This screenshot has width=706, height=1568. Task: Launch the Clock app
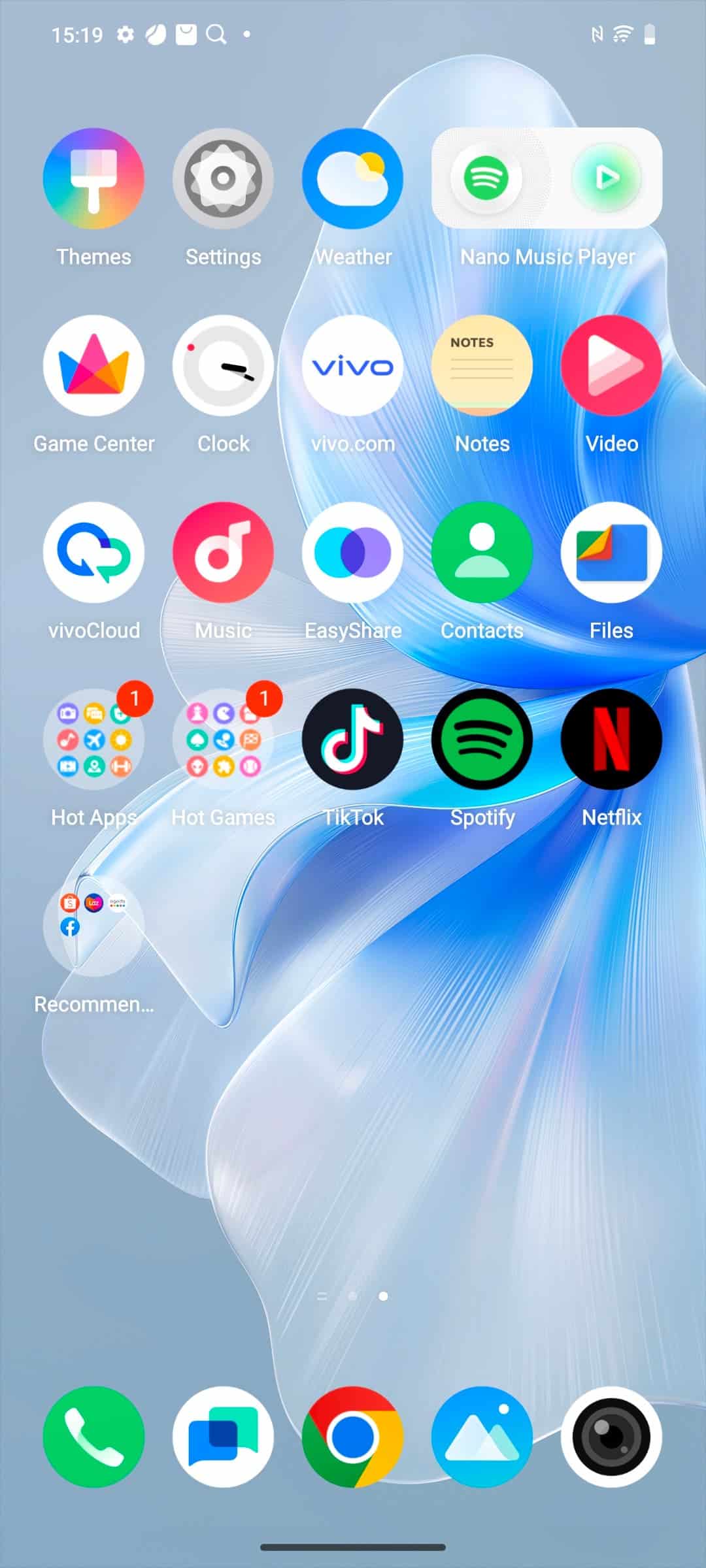click(x=223, y=365)
